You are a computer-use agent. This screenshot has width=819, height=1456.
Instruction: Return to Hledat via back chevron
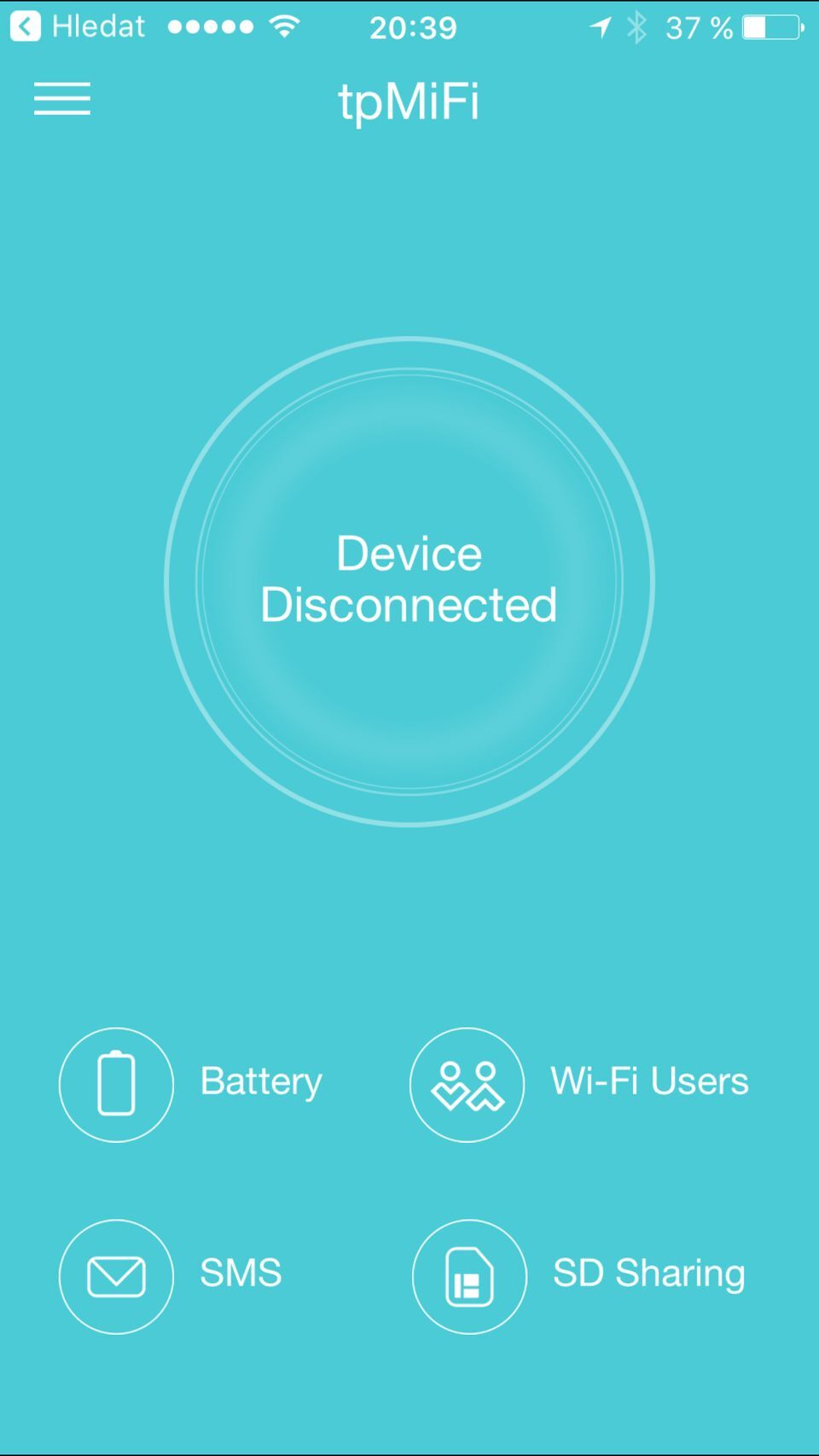point(26,26)
